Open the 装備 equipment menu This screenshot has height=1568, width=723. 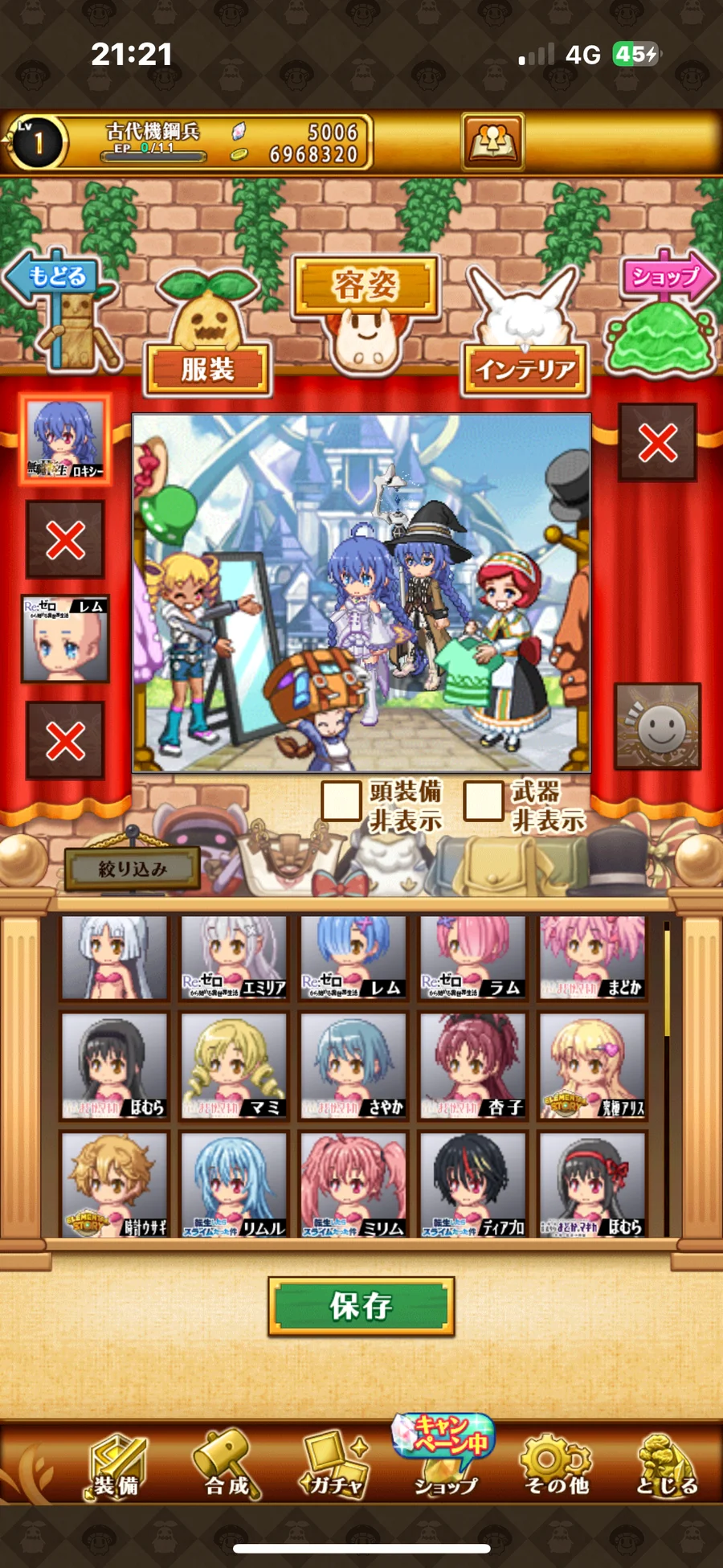pos(116,1467)
